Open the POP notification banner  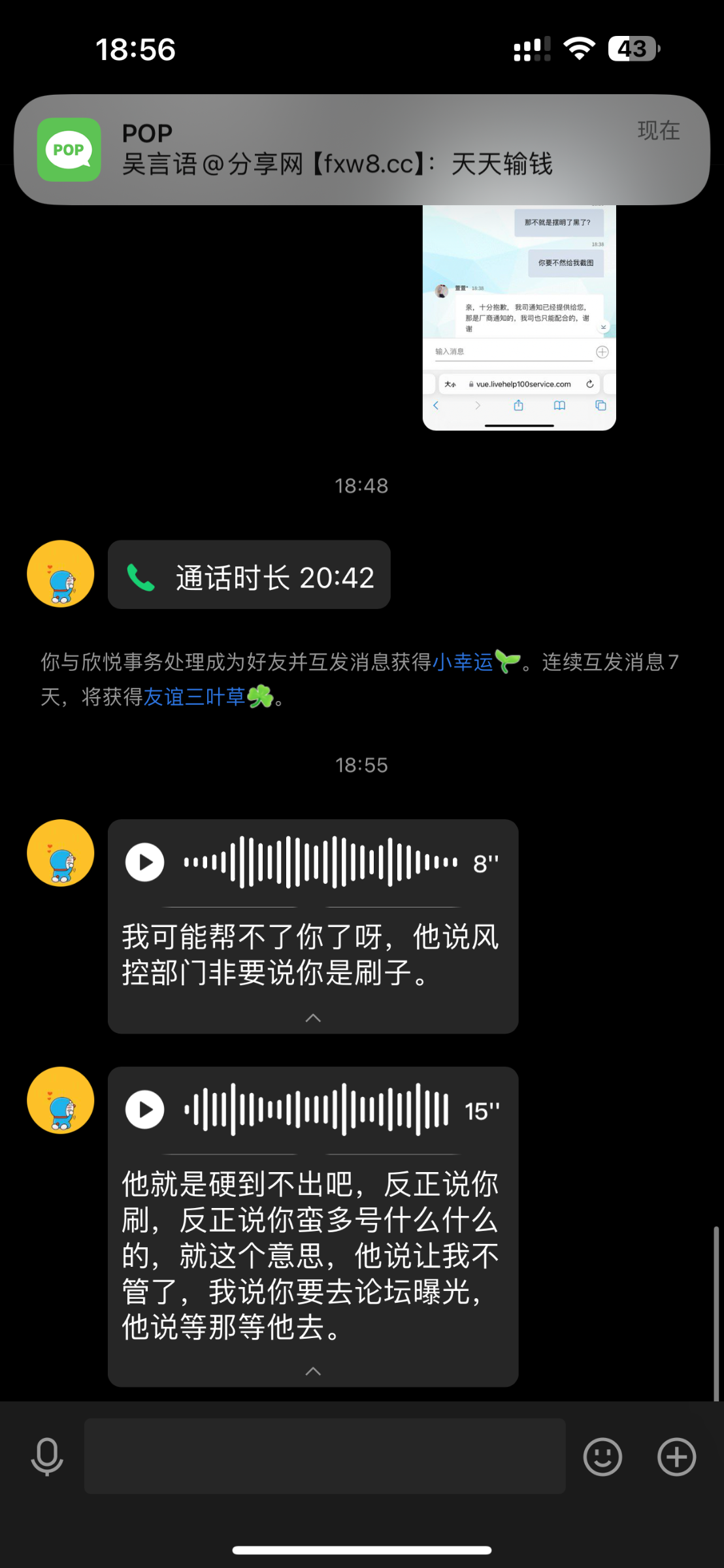tap(361, 150)
